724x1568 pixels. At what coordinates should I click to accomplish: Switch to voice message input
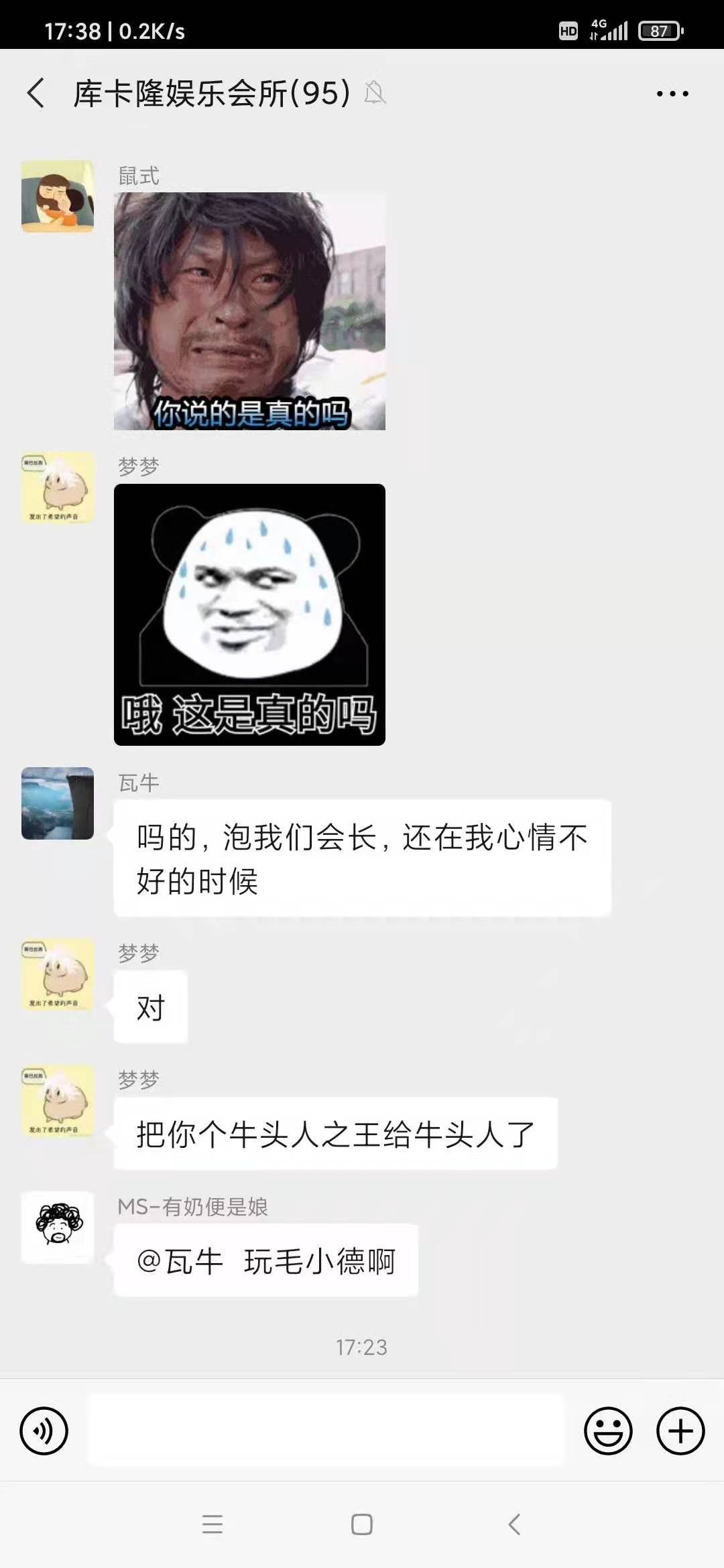coord(44,1431)
